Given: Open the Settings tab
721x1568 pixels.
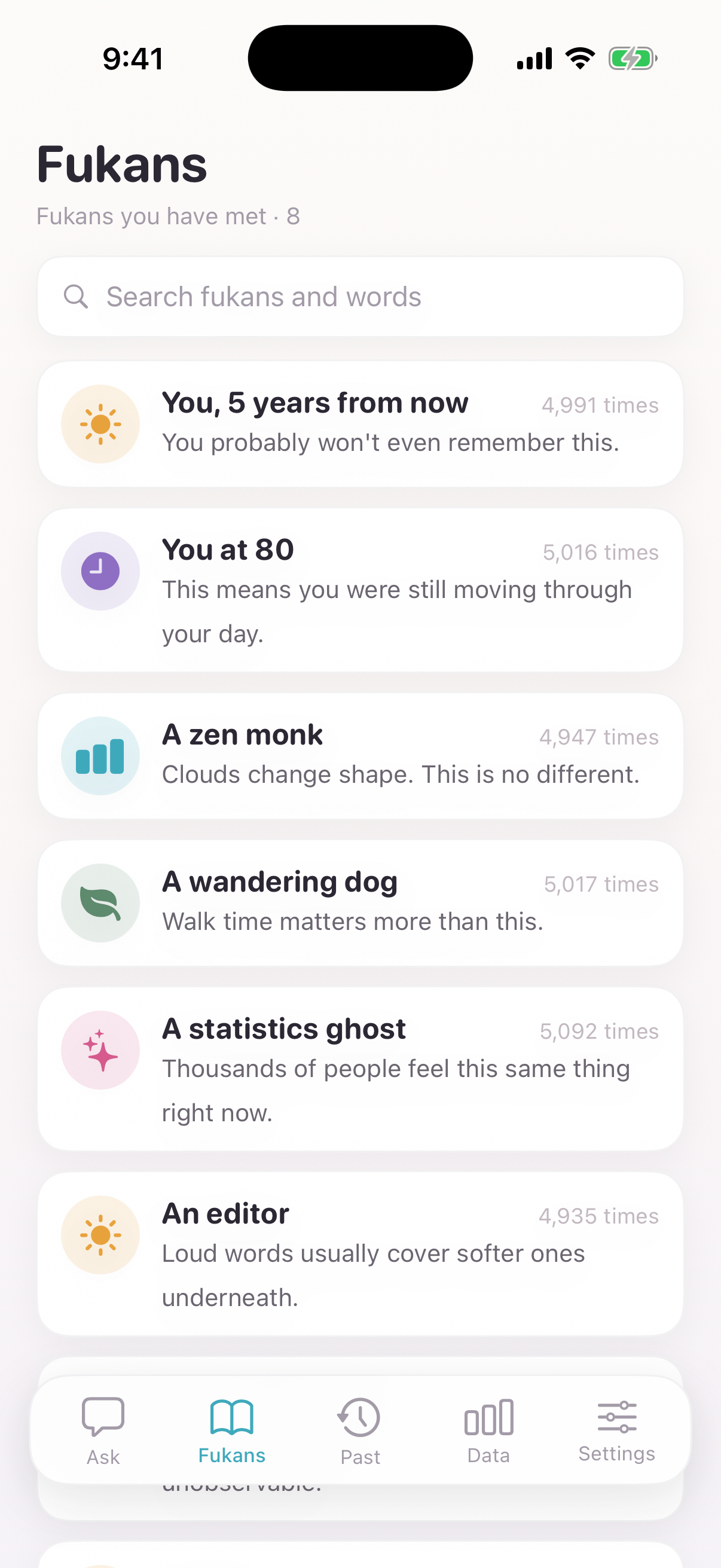Looking at the screenshot, I should click(x=617, y=1431).
